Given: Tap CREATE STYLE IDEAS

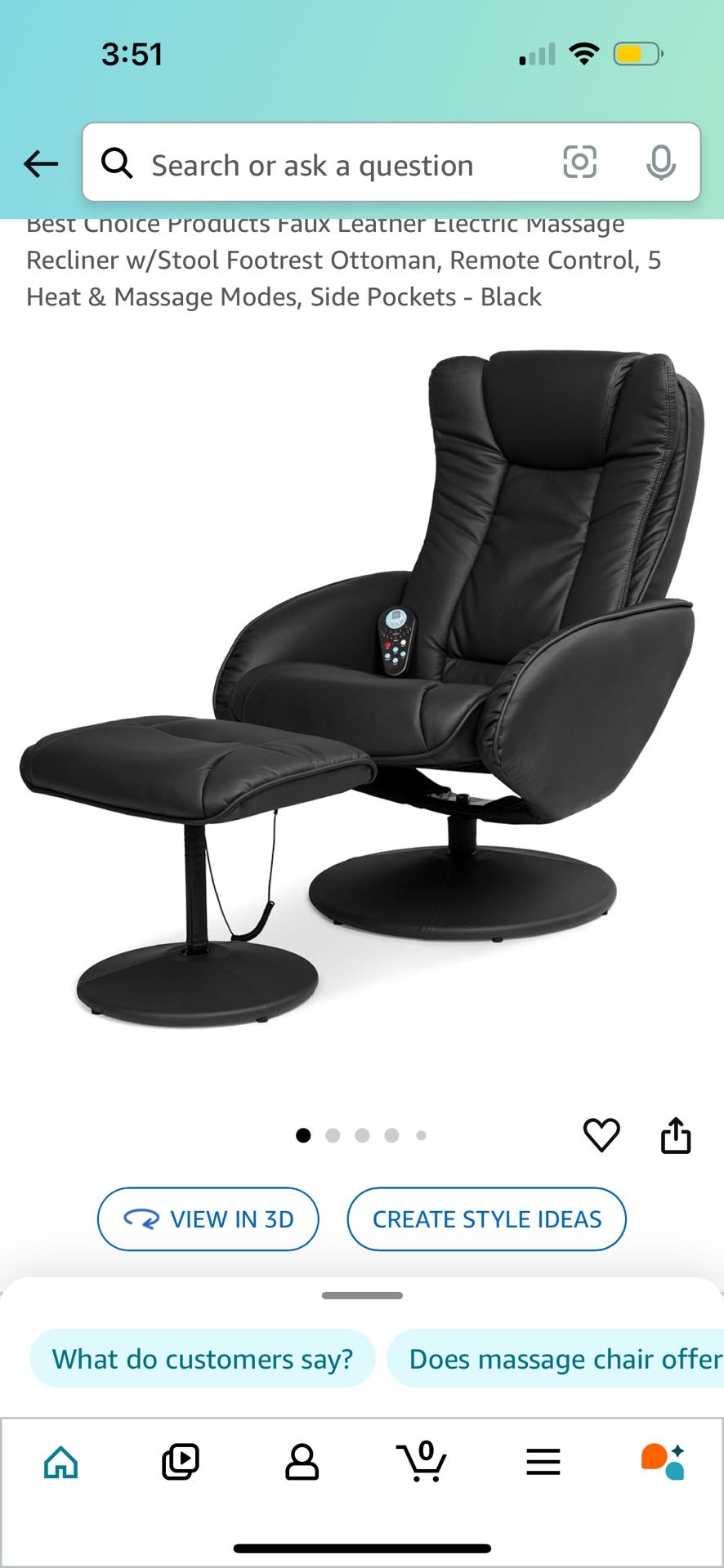Looking at the screenshot, I should 486,1218.
